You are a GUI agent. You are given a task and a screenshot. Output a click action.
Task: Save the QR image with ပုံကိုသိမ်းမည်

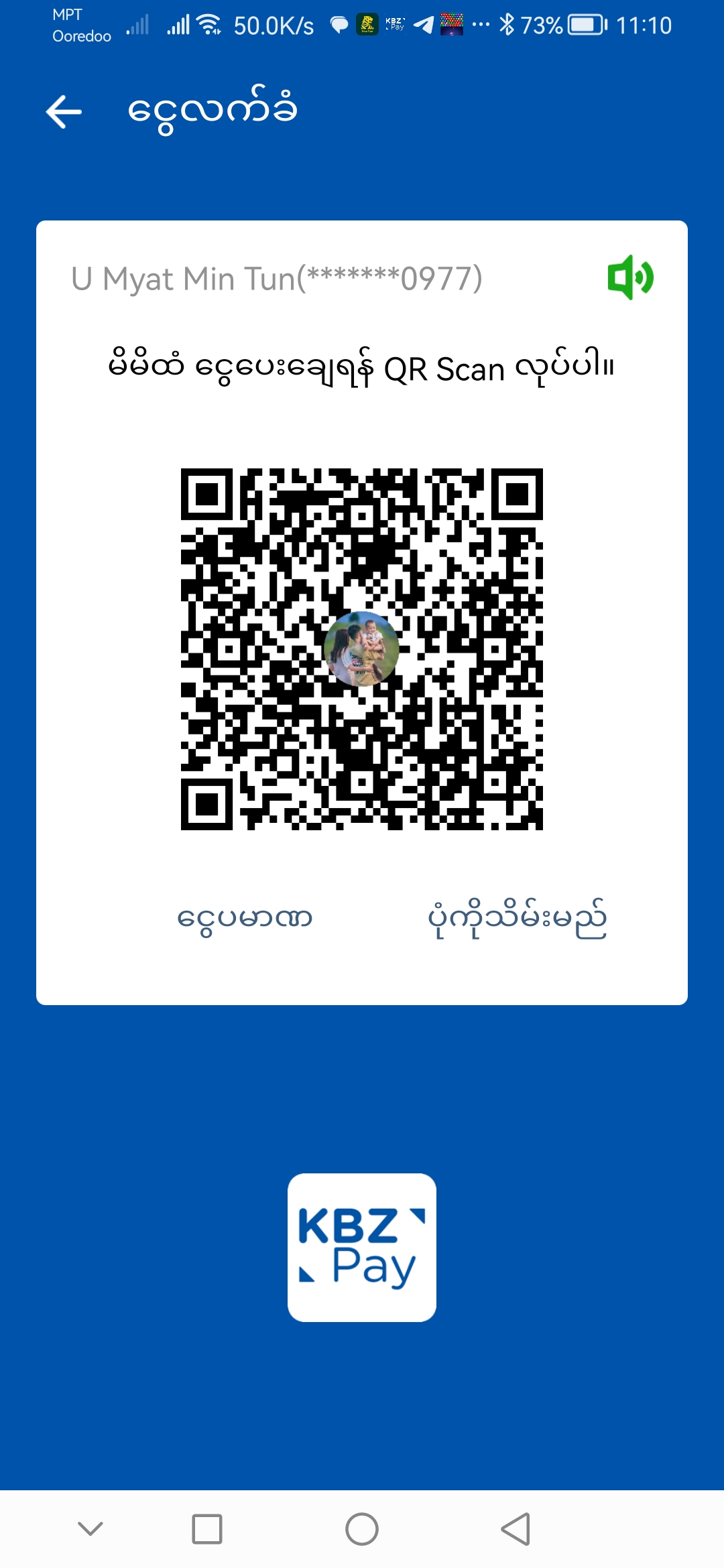517,918
